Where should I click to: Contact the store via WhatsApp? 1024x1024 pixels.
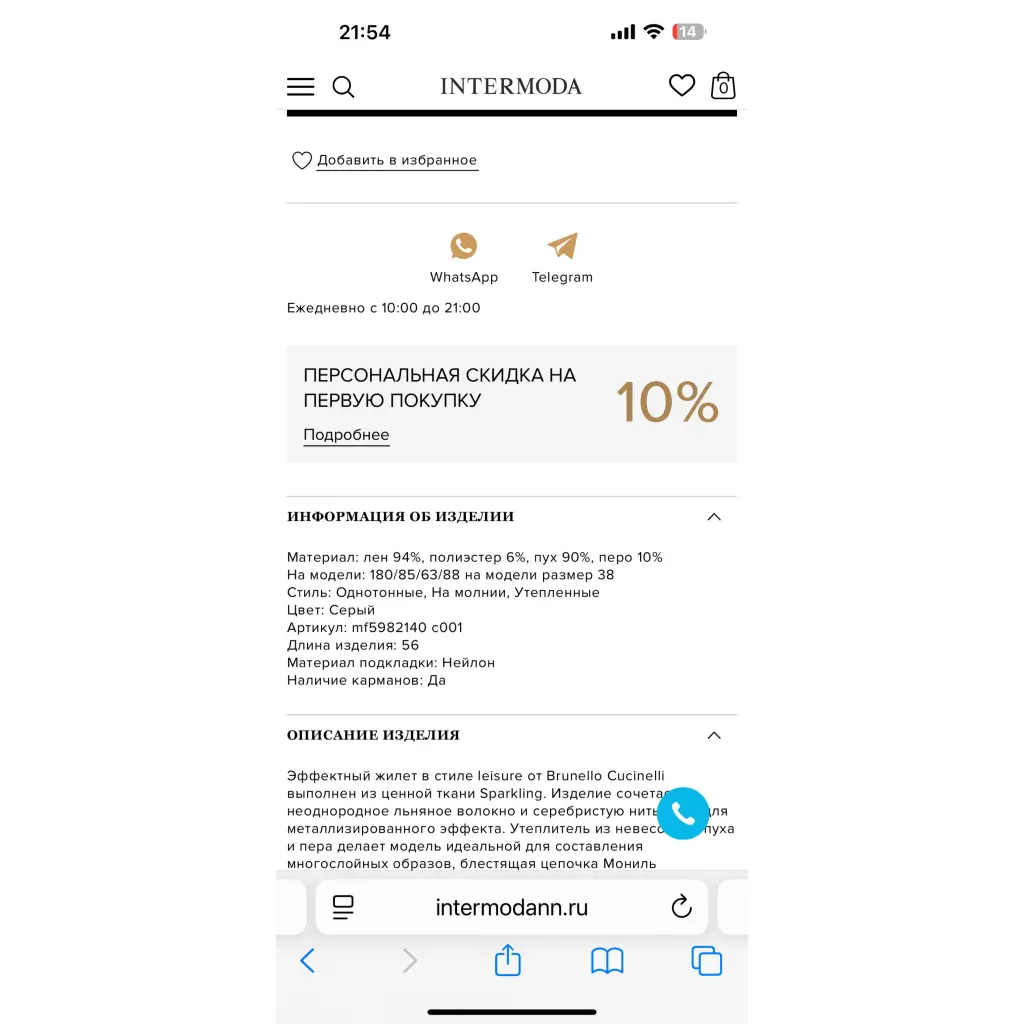[463, 257]
